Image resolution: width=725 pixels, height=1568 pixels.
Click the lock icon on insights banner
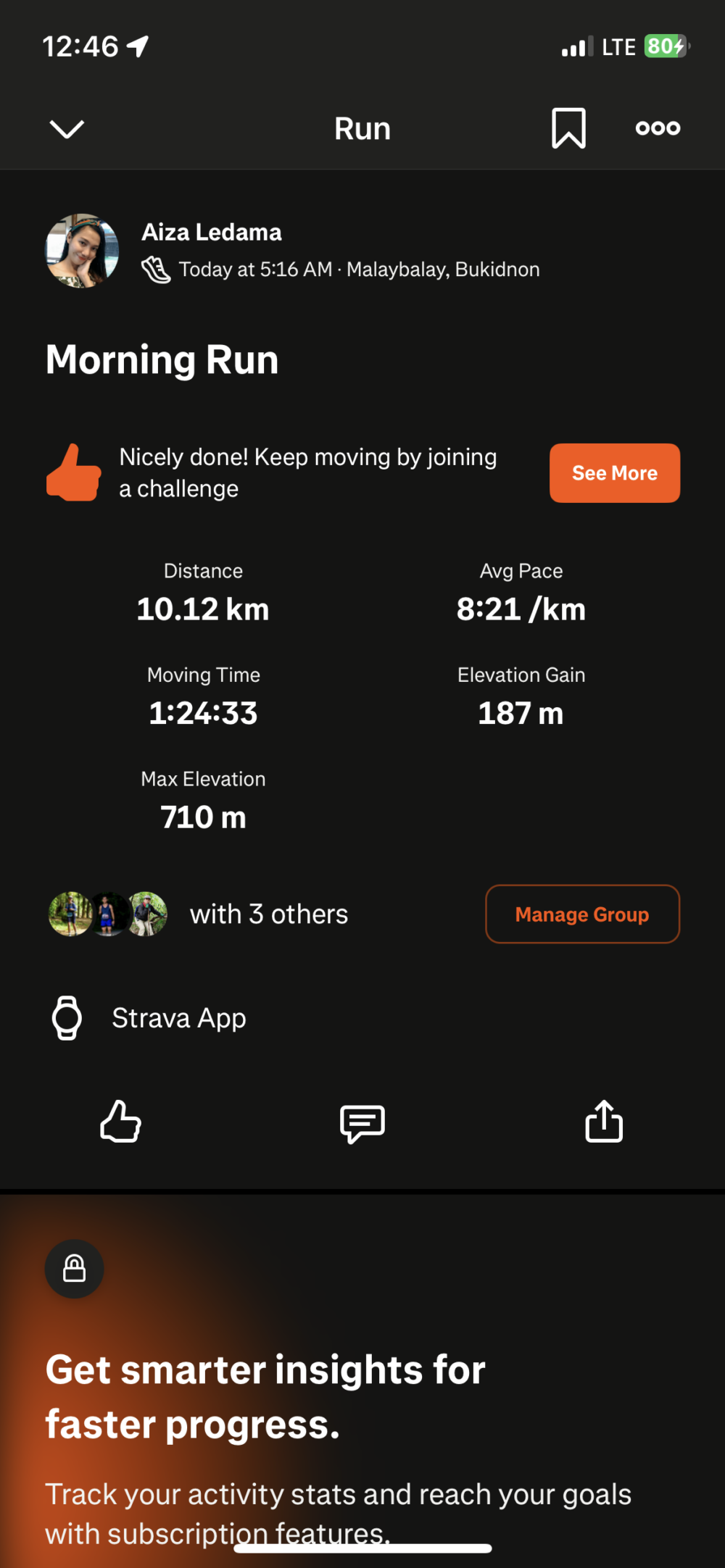click(74, 1269)
